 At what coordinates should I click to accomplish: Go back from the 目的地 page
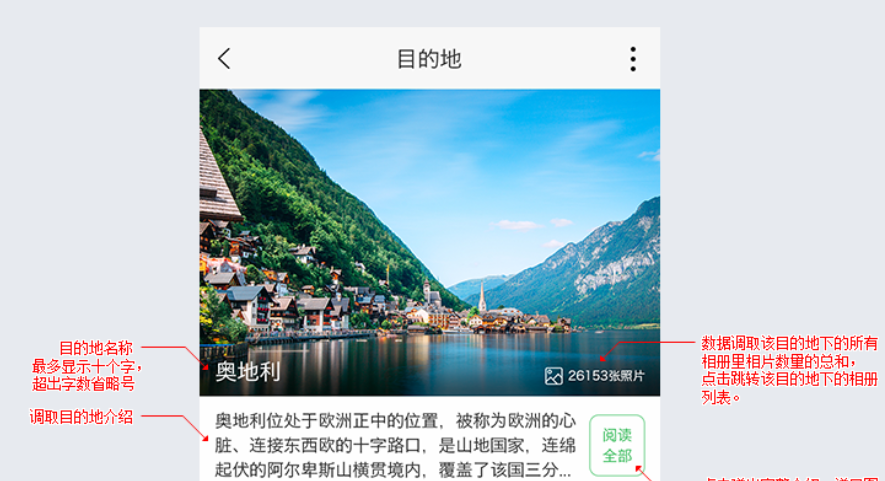[x=224, y=59]
